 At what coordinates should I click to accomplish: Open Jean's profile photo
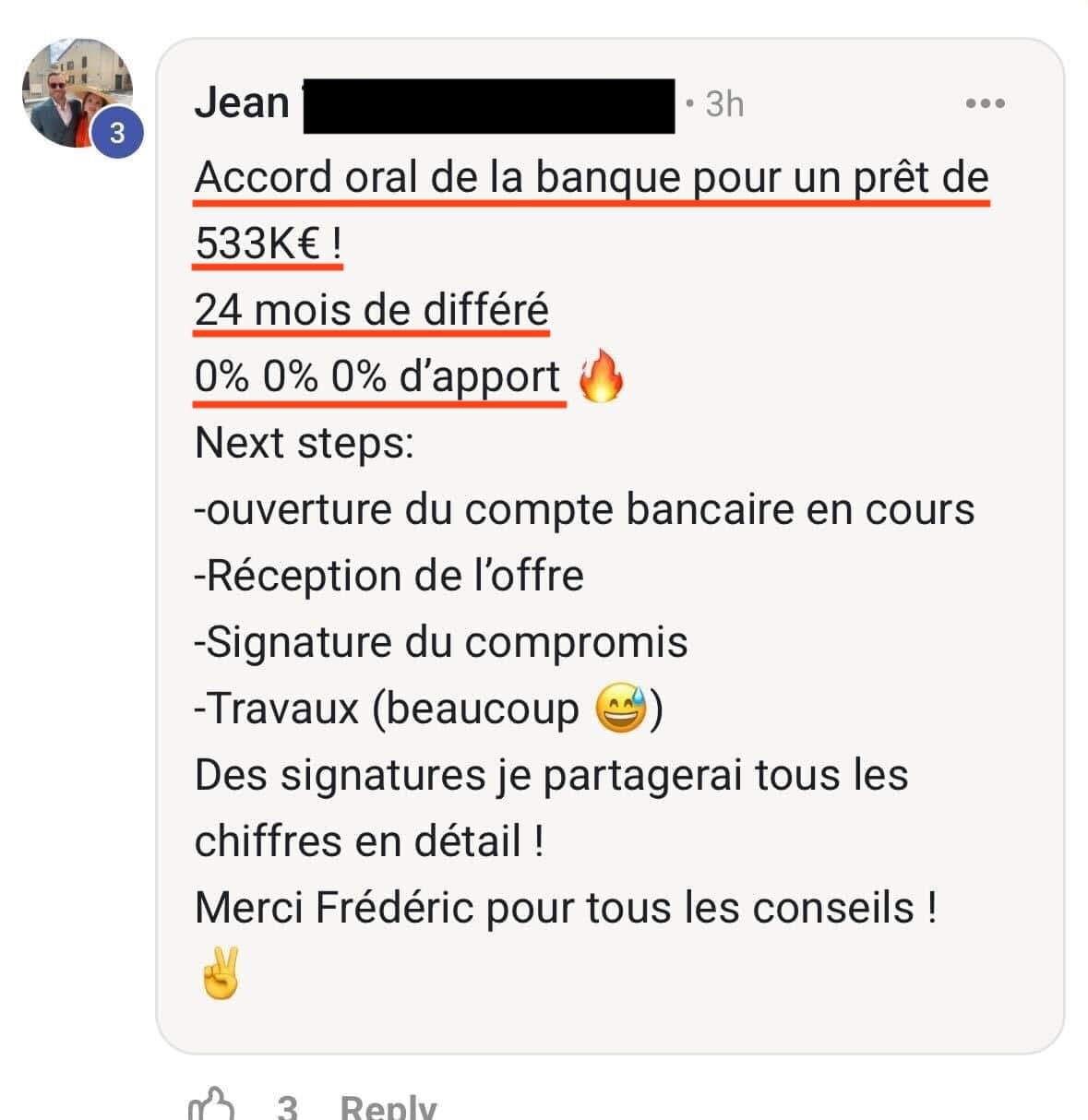[78, 93]
